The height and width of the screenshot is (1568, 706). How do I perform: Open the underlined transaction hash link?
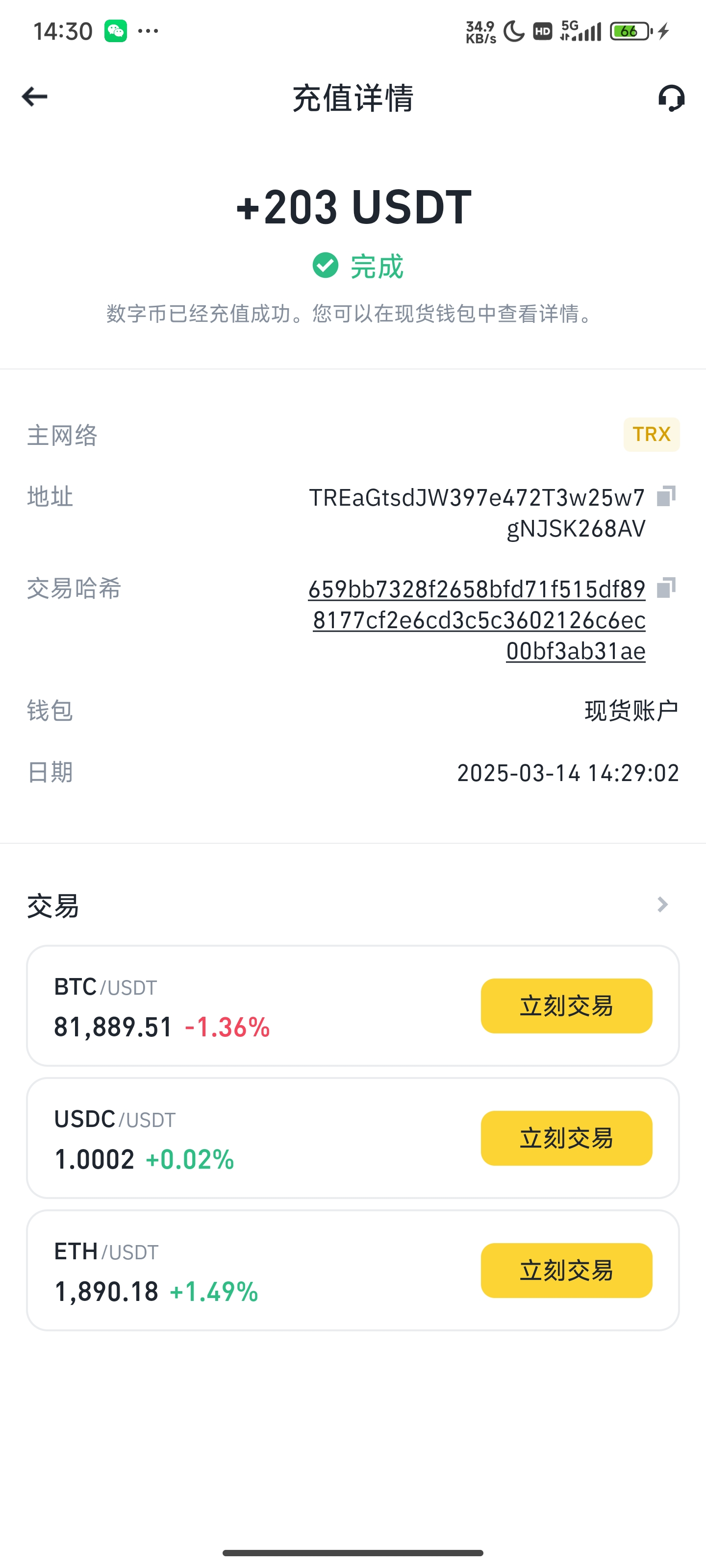(x=477, y=620)
